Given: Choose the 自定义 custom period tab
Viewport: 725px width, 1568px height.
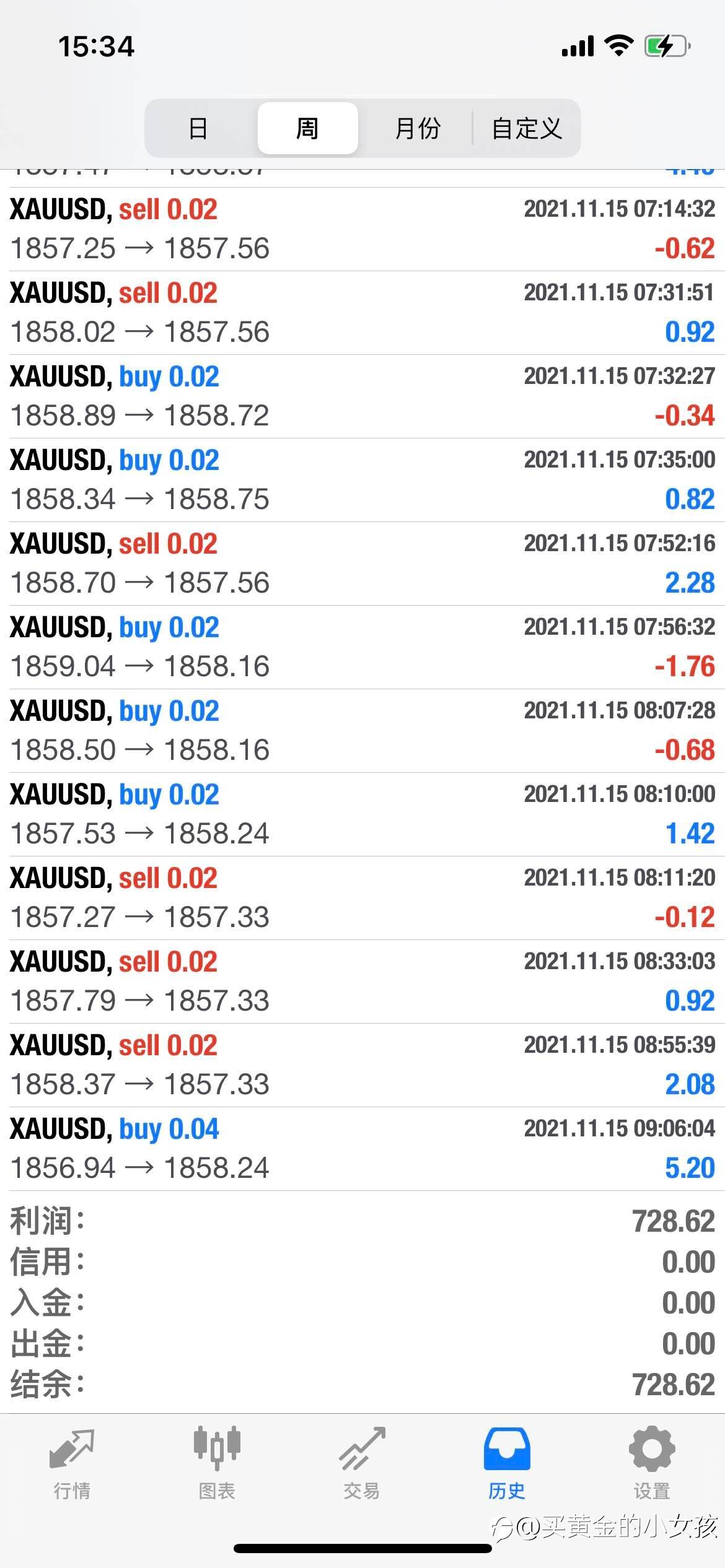Looking at the screenshot, I should (x=527, y=128).
